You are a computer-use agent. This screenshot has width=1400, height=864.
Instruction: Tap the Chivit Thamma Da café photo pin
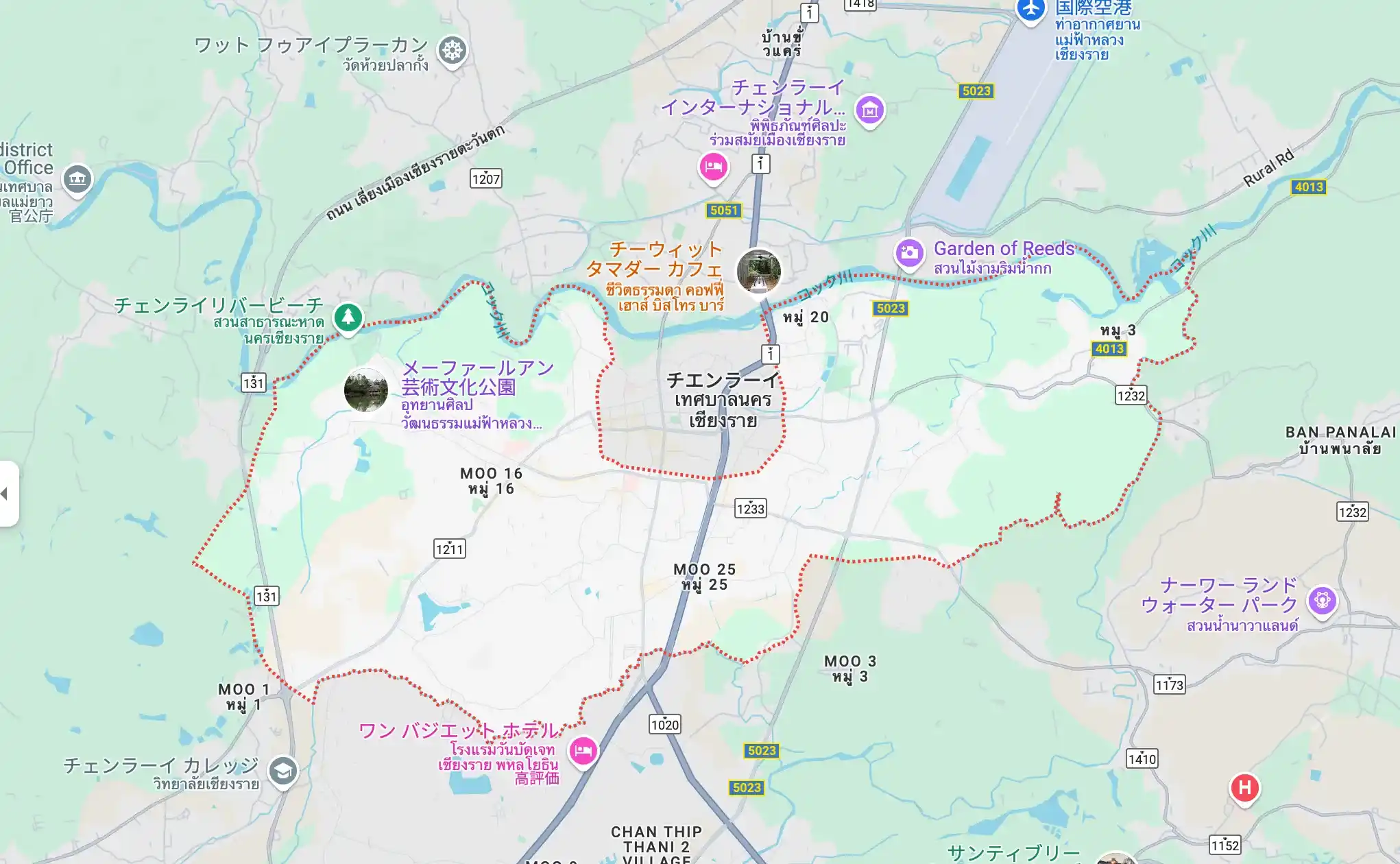(758, 271)
